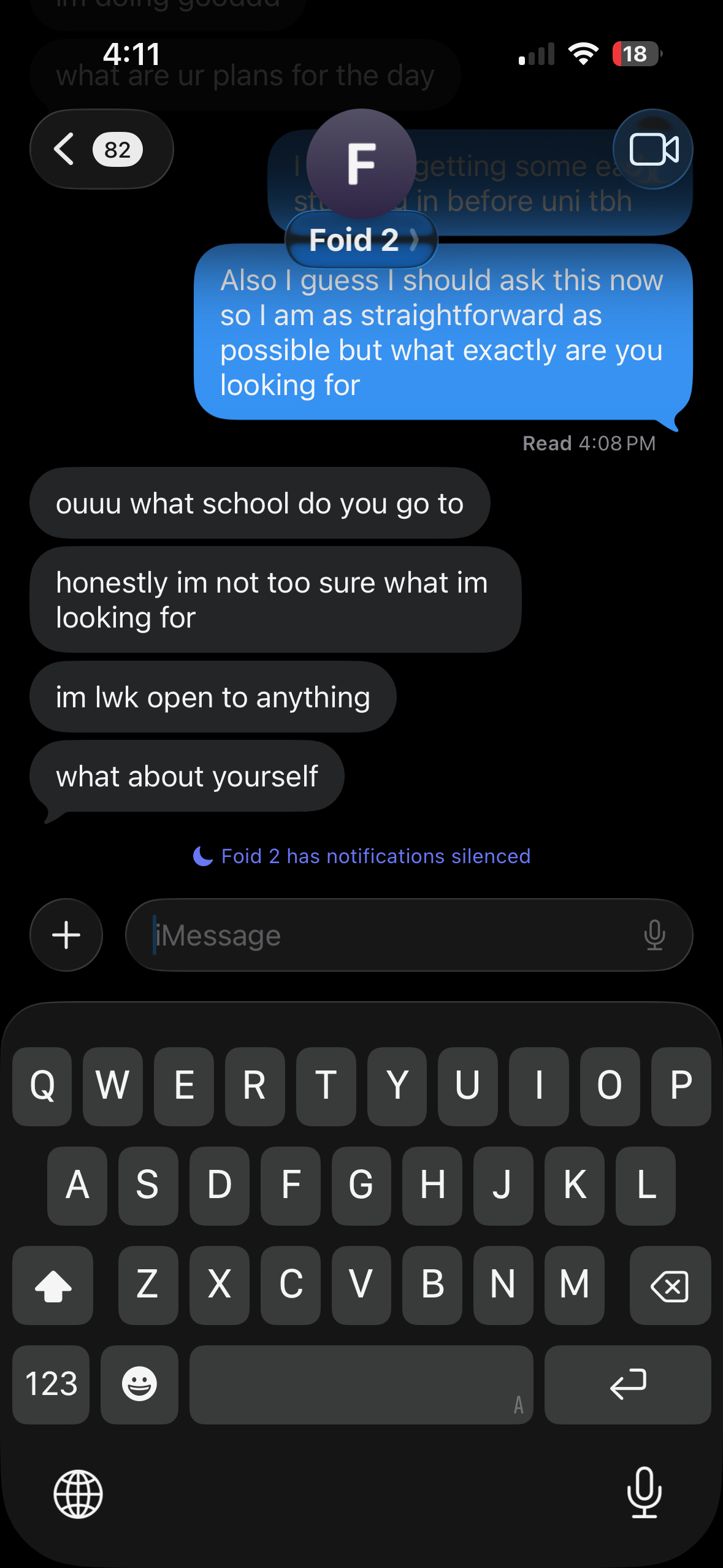
Task: Go back to the messages list
Action: click(101, 149)
